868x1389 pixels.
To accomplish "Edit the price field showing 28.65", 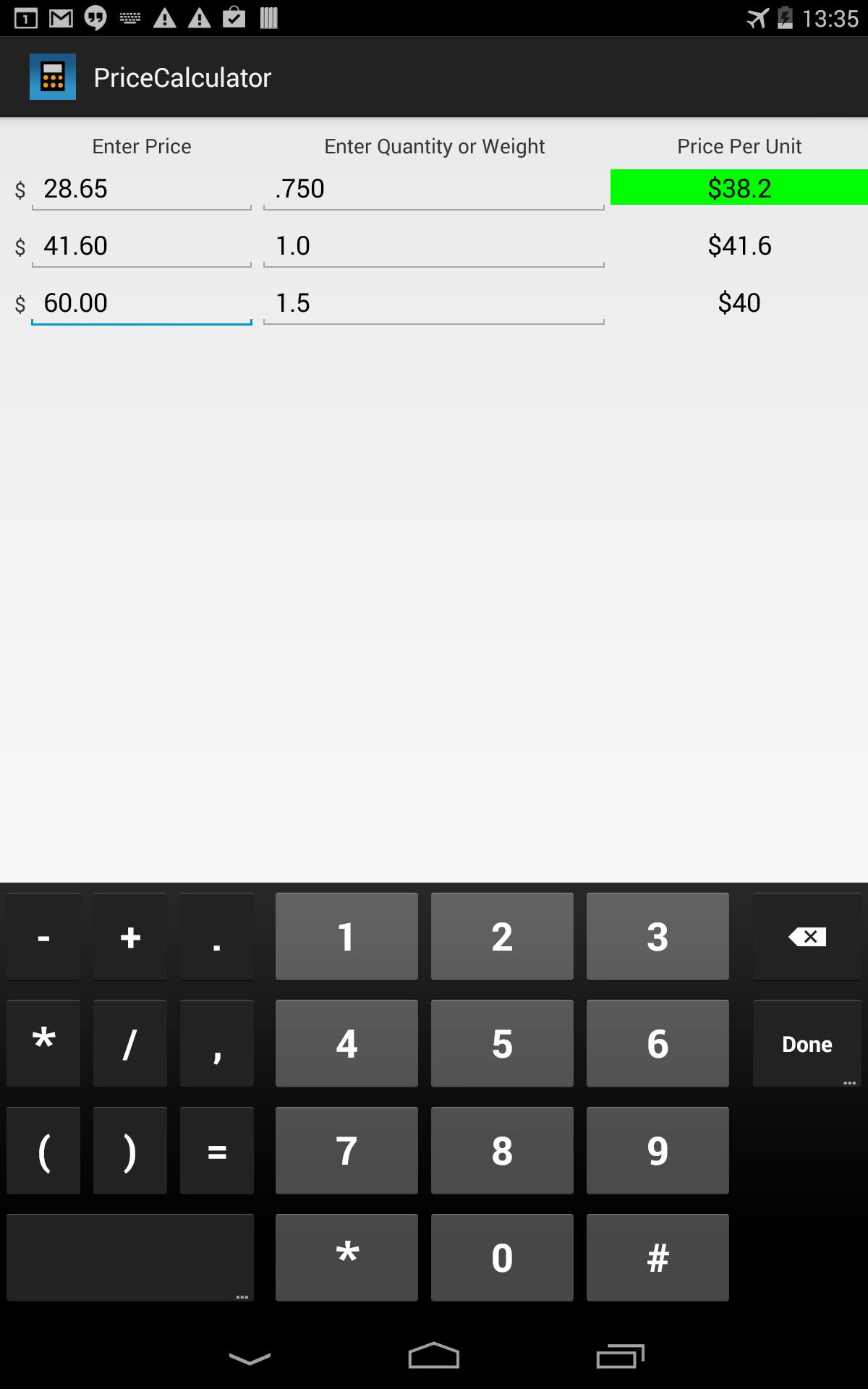I will 141,189.
